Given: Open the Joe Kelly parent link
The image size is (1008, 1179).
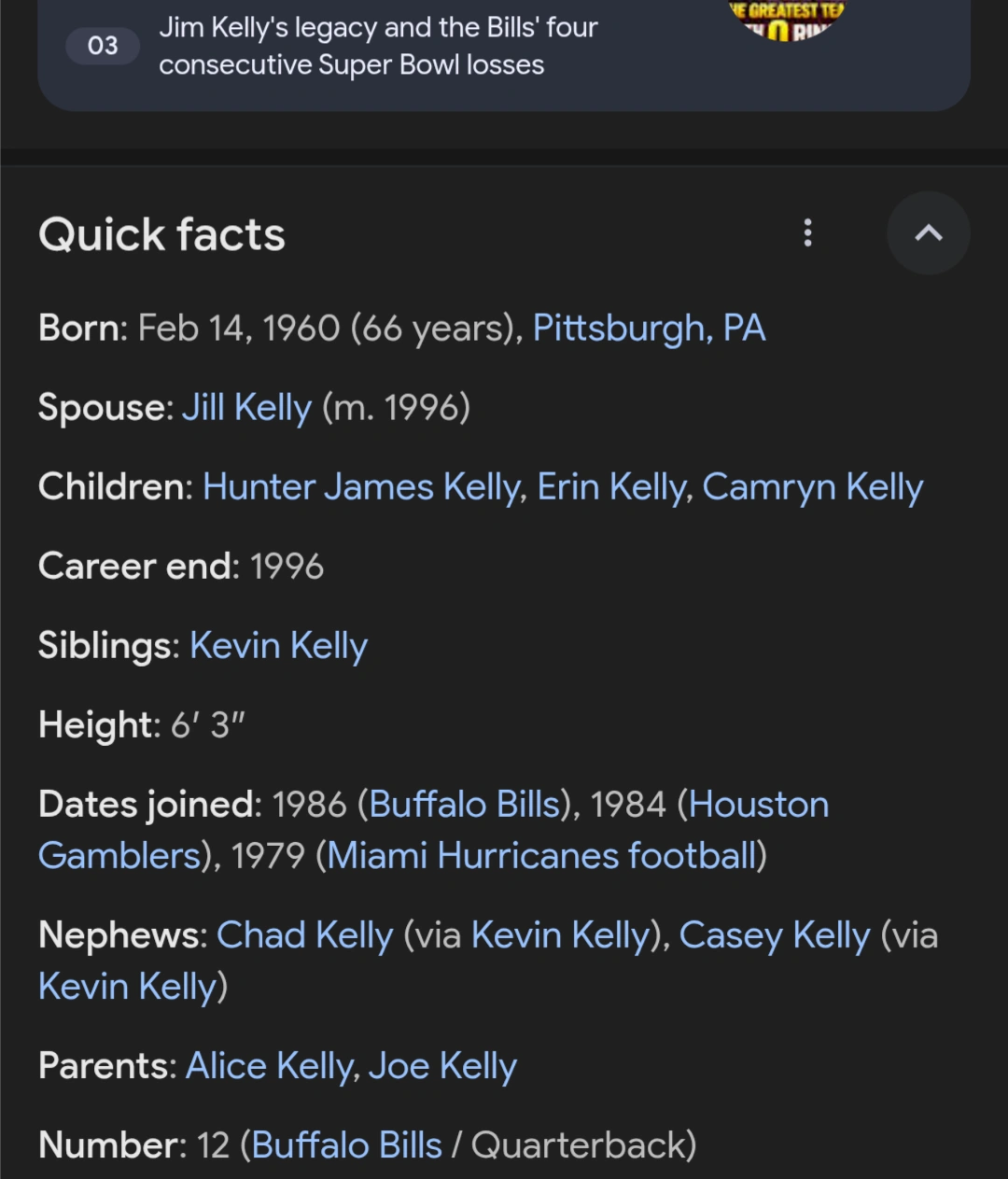Looking at the screenshot, I should [442, 1066].
